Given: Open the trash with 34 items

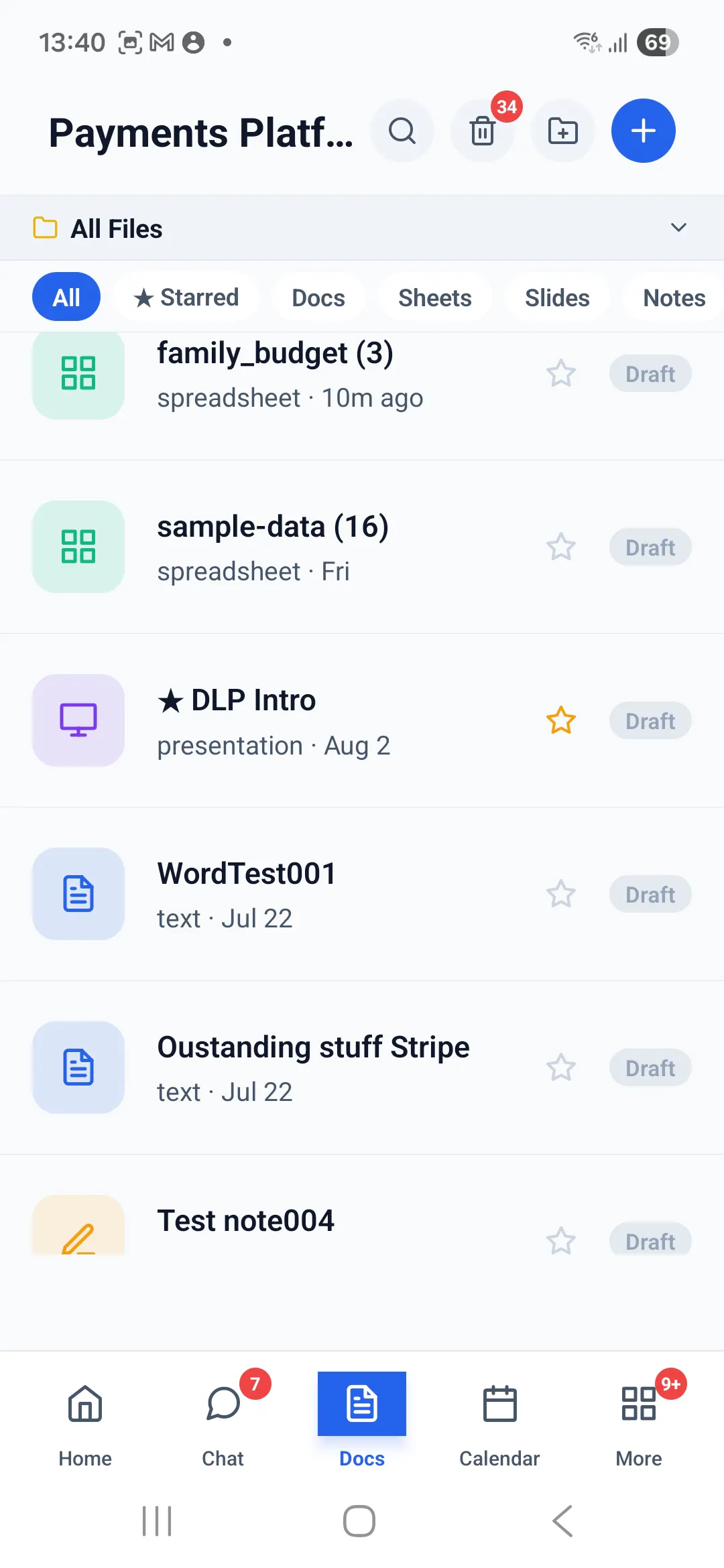Looking at the screenshot, I should pyautogui.click(x=483, y=131).
